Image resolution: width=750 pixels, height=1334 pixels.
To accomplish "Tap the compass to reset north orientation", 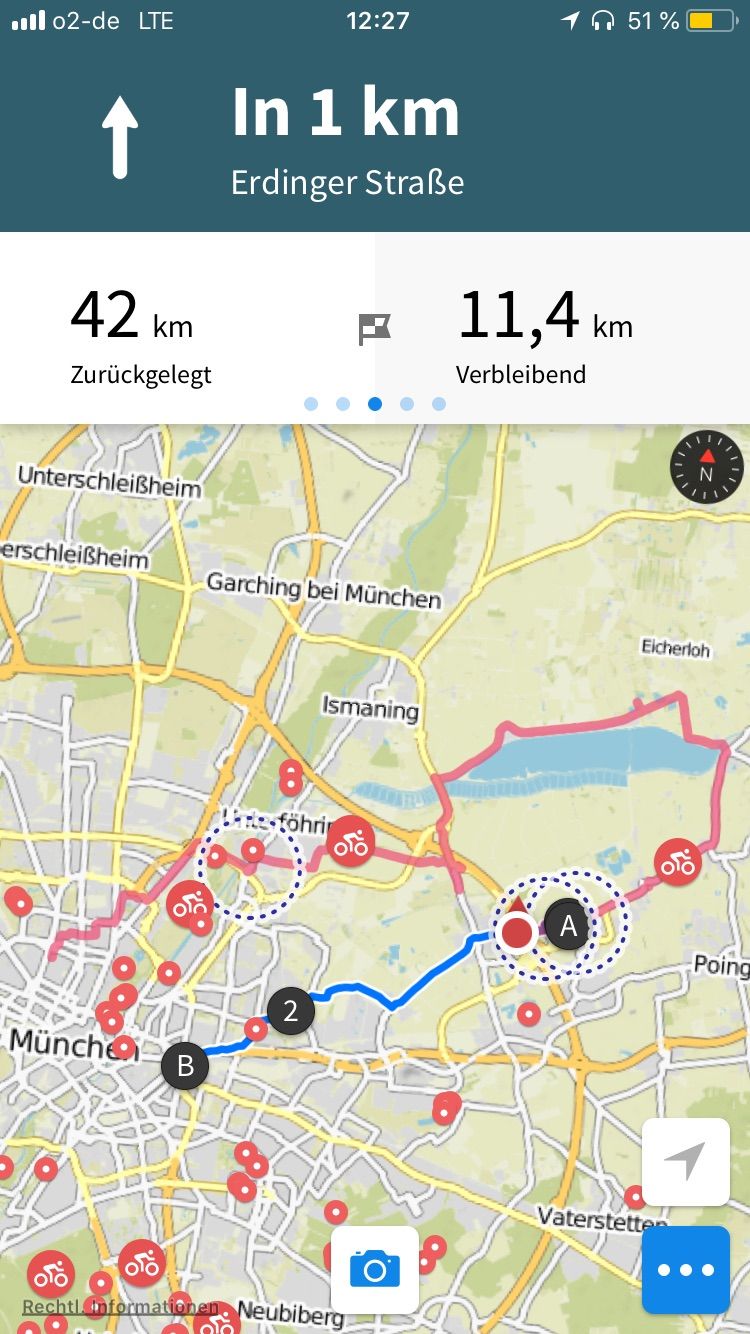I will [x=706, y=467].
